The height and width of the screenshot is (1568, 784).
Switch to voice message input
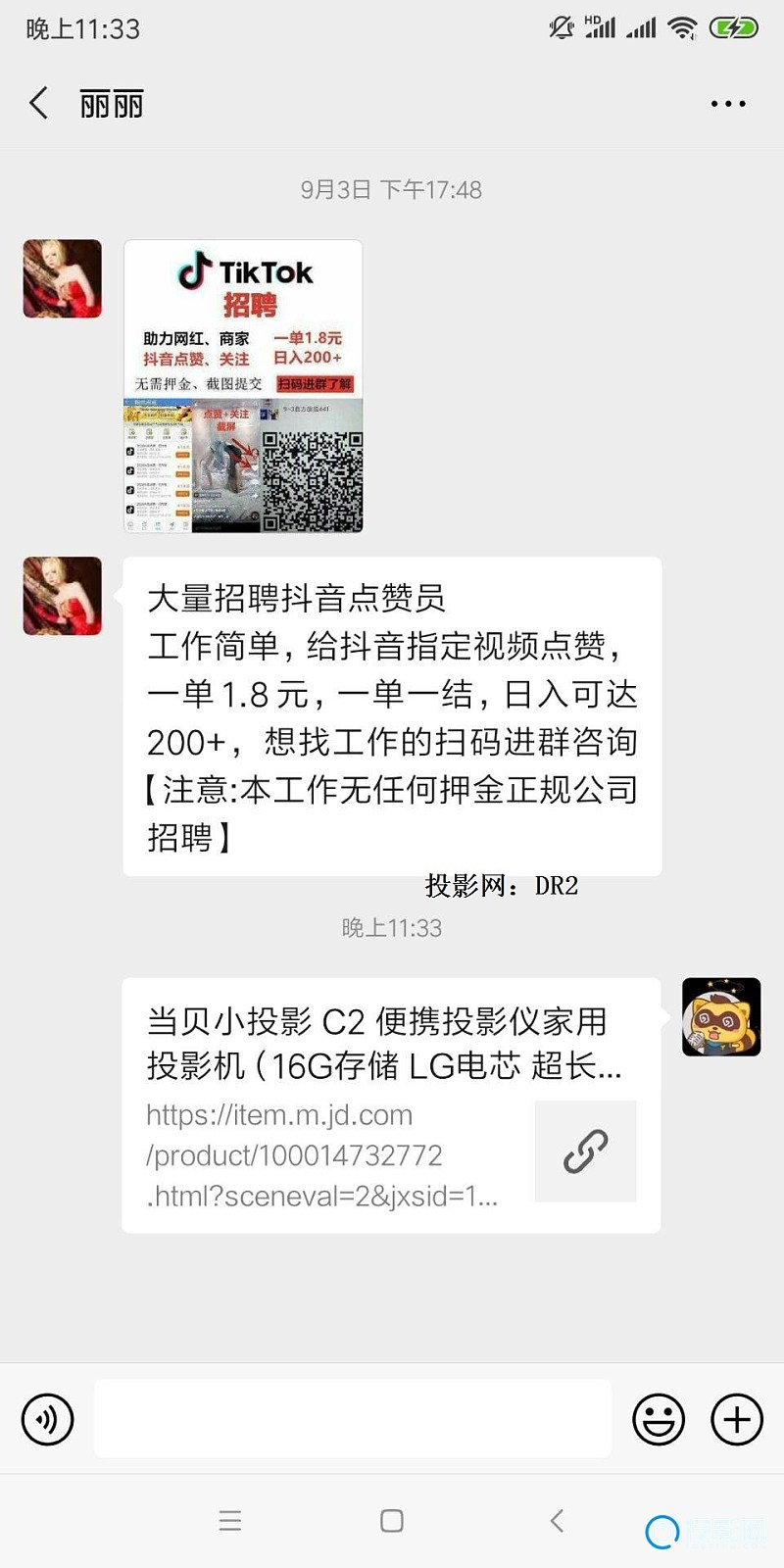(x=48, y=1418)
